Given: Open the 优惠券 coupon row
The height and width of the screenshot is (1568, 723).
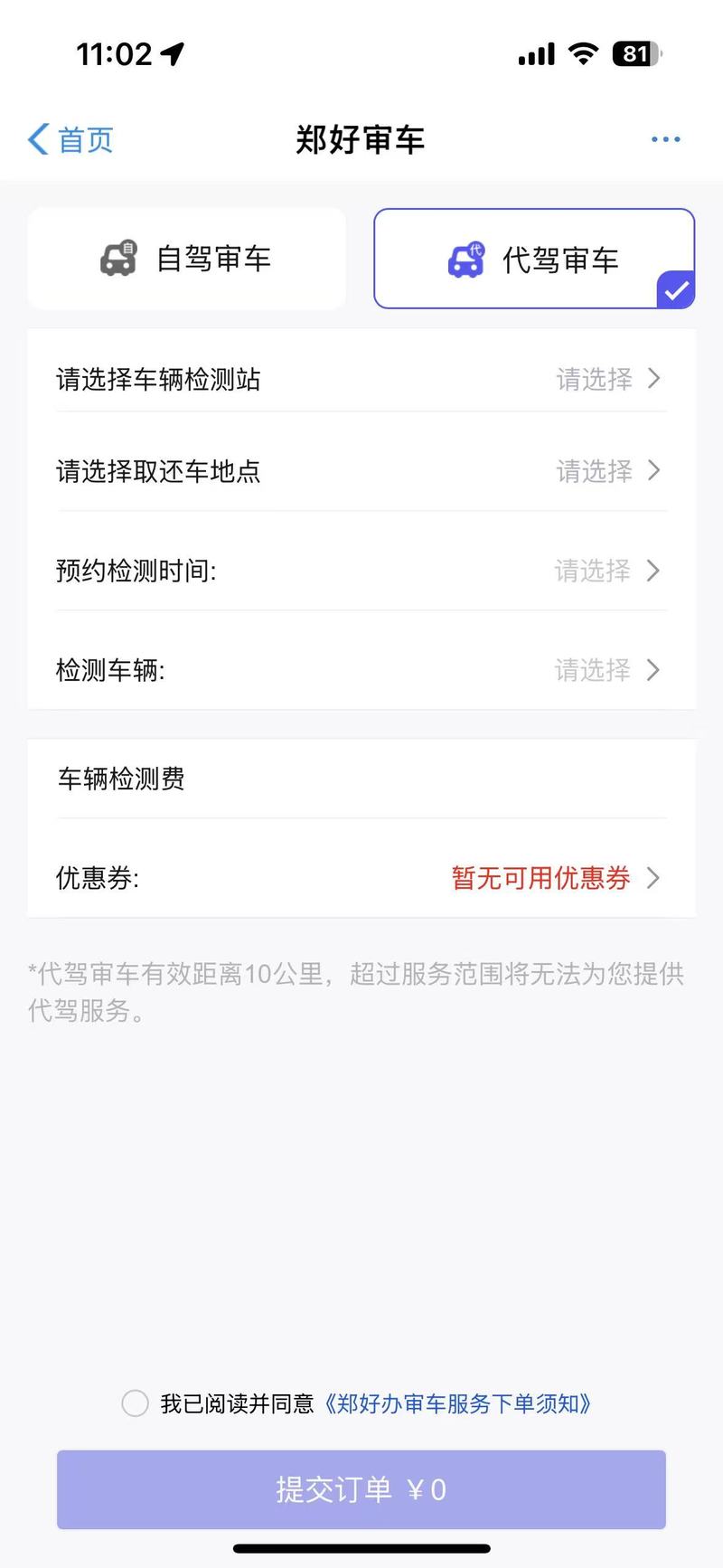Looking at the screenshot, I should point(361,878).
